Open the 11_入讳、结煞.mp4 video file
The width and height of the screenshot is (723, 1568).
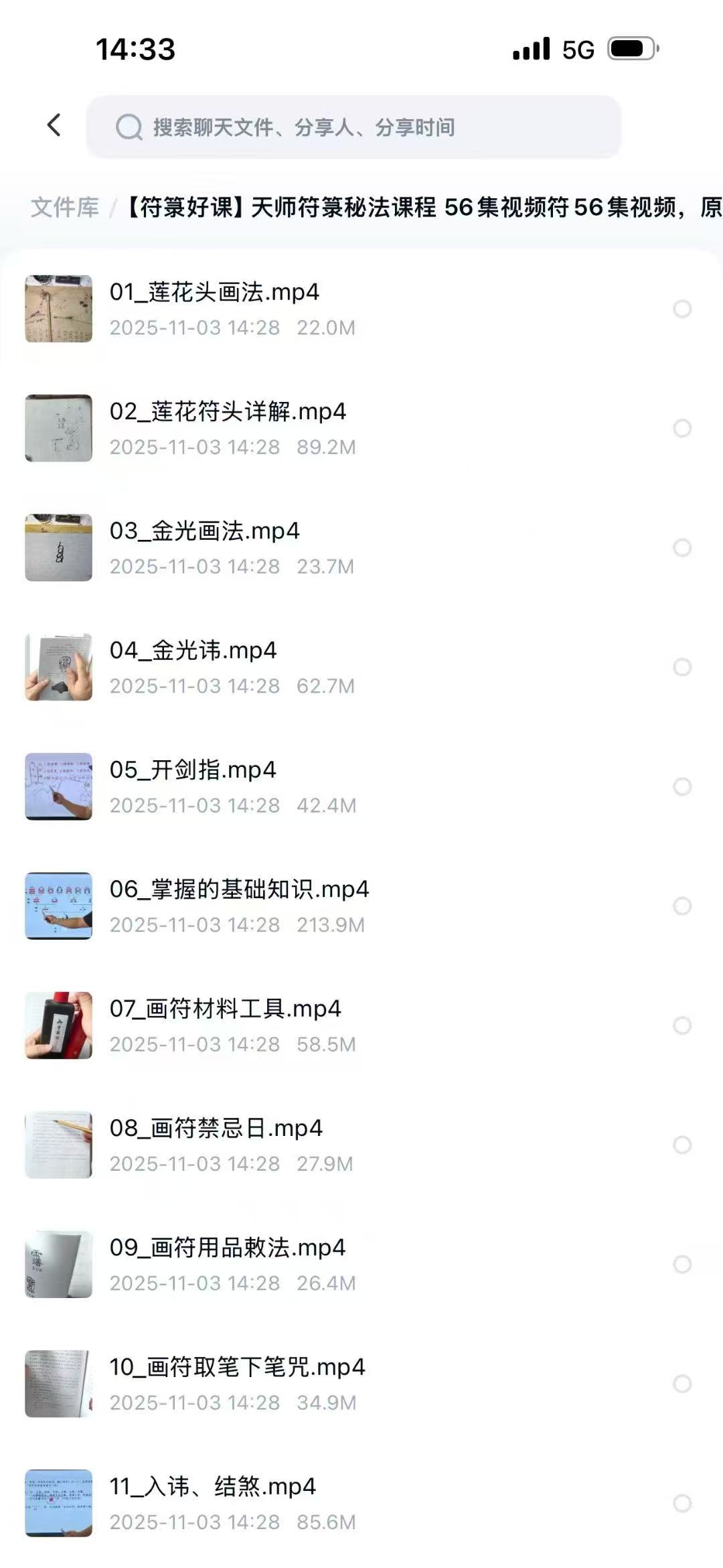212,1487
